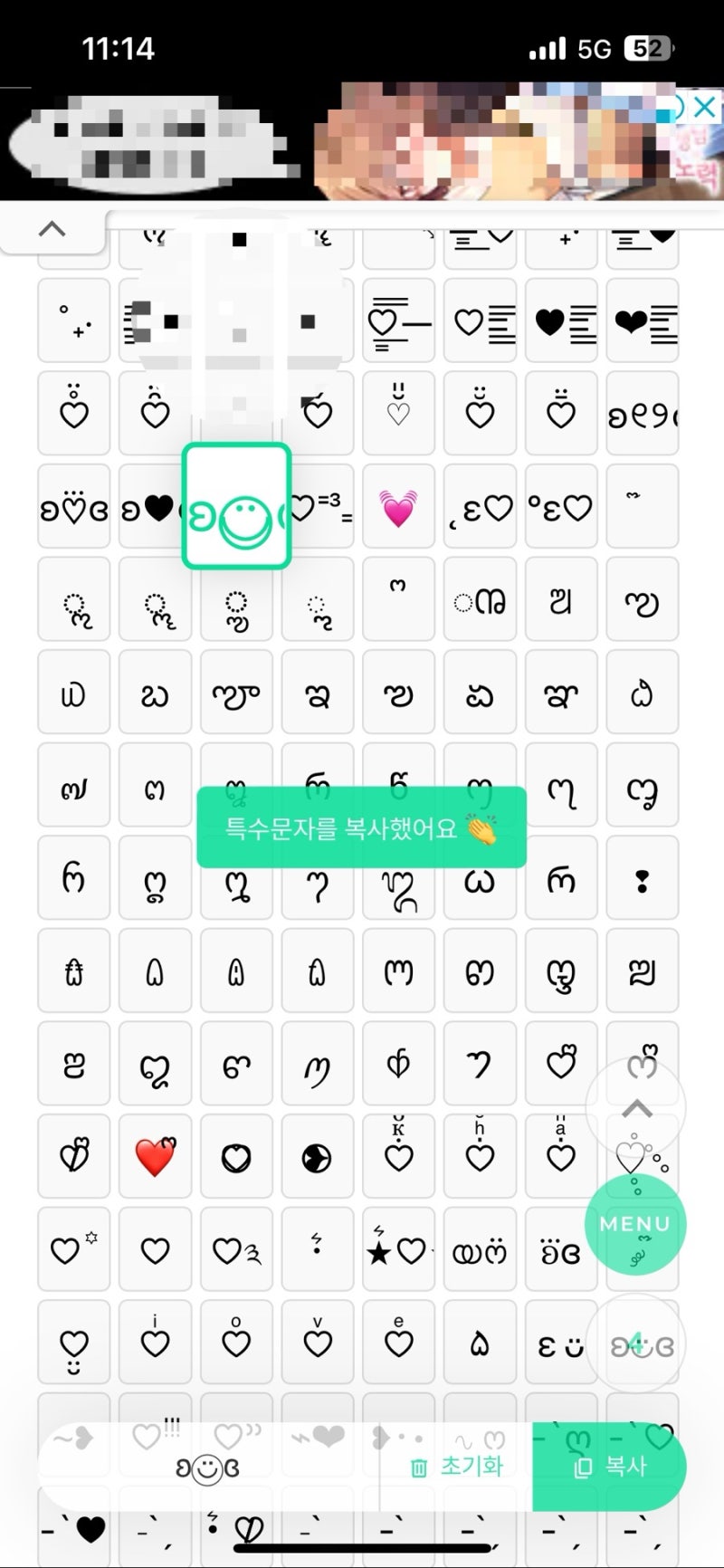Viewport: 724px width, 1568px height.
Task: Pick the heart with letter e above
Action: coord(398,1343)
